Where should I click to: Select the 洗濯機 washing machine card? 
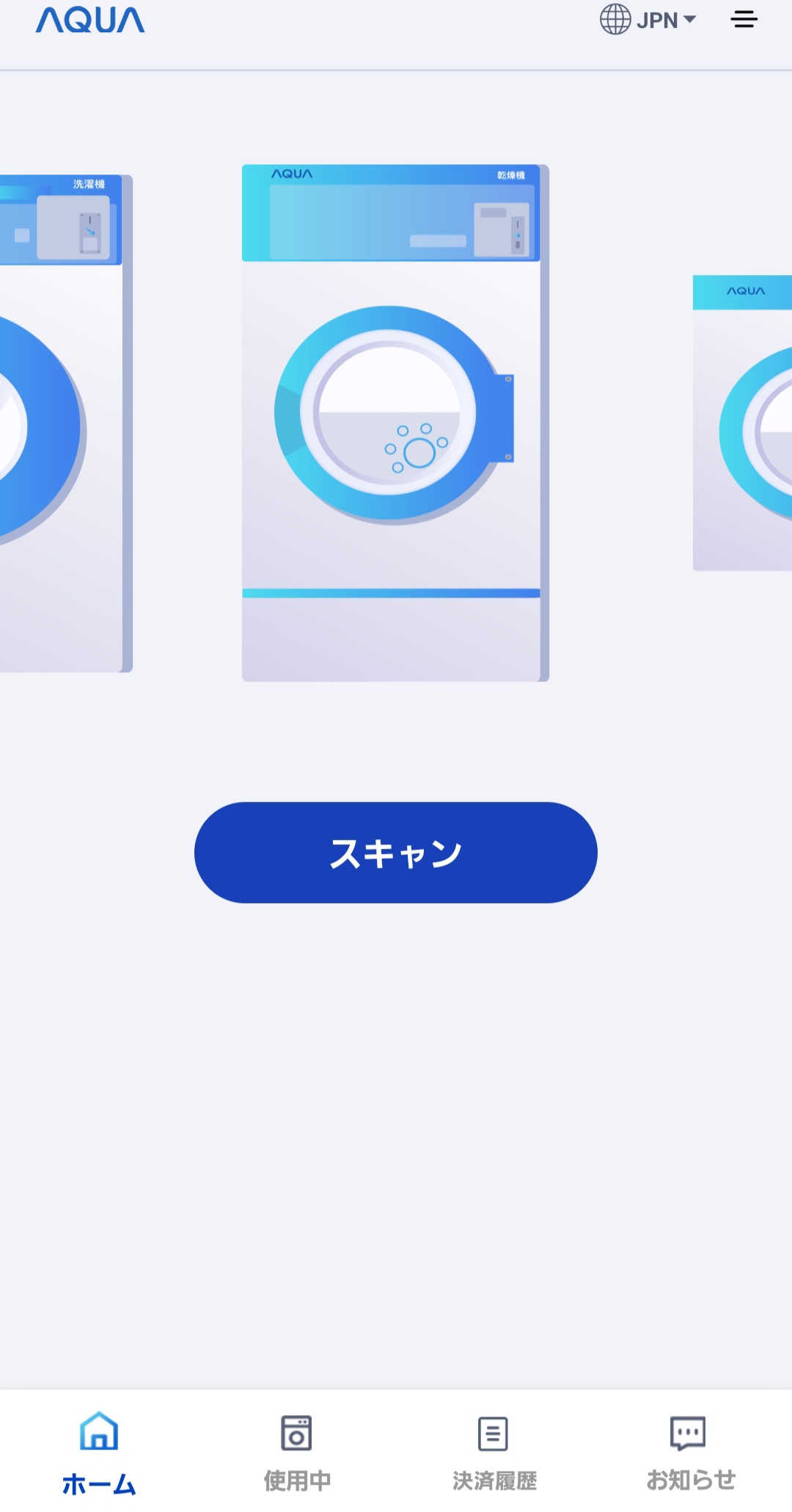(x=62, y=423)
